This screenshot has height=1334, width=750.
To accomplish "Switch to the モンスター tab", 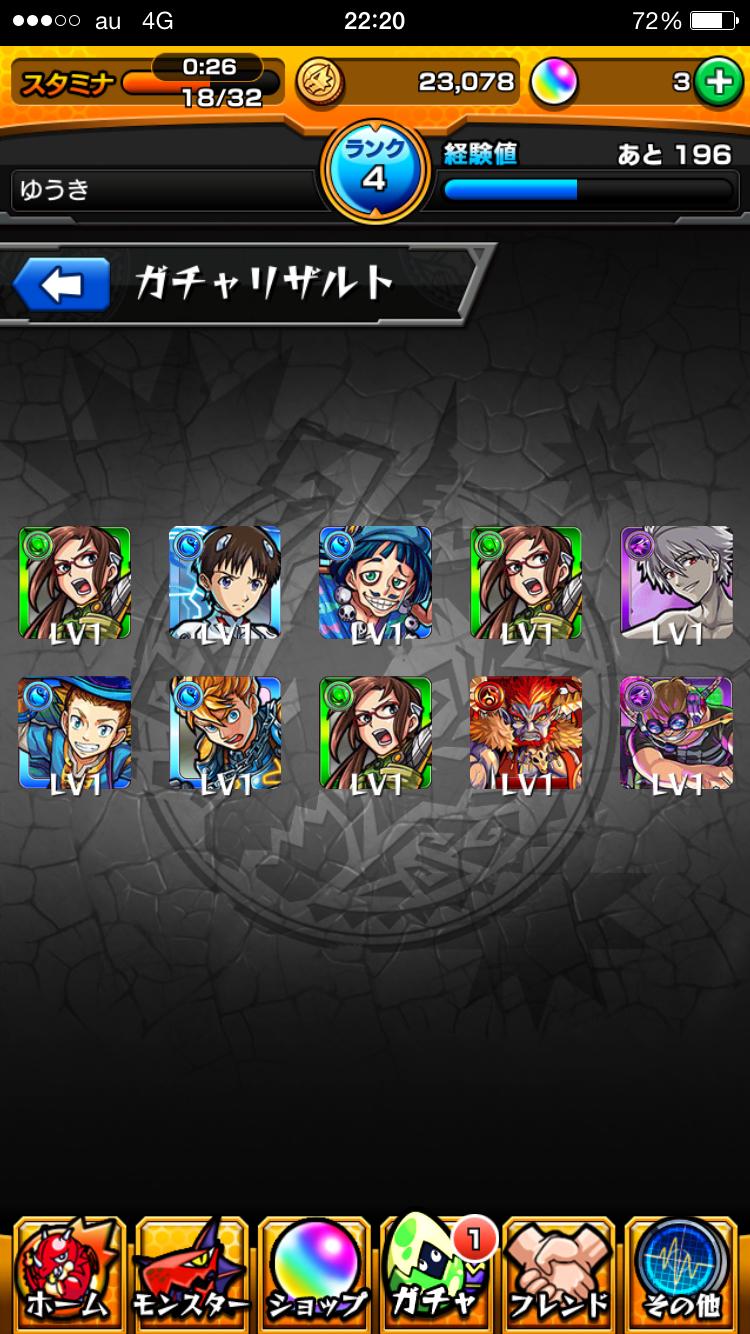I will [190, 1273].
